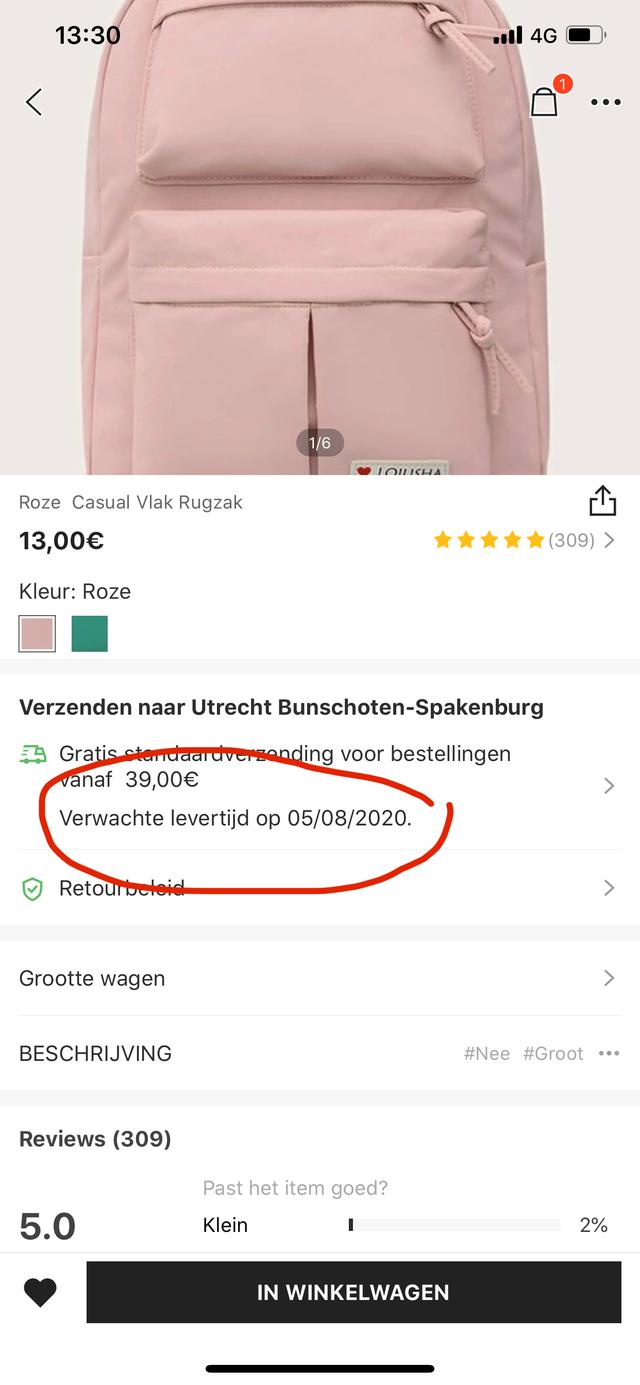640x1385 pixels.
Task: Open the Retourbeleid row
Action: coord(320,888)
